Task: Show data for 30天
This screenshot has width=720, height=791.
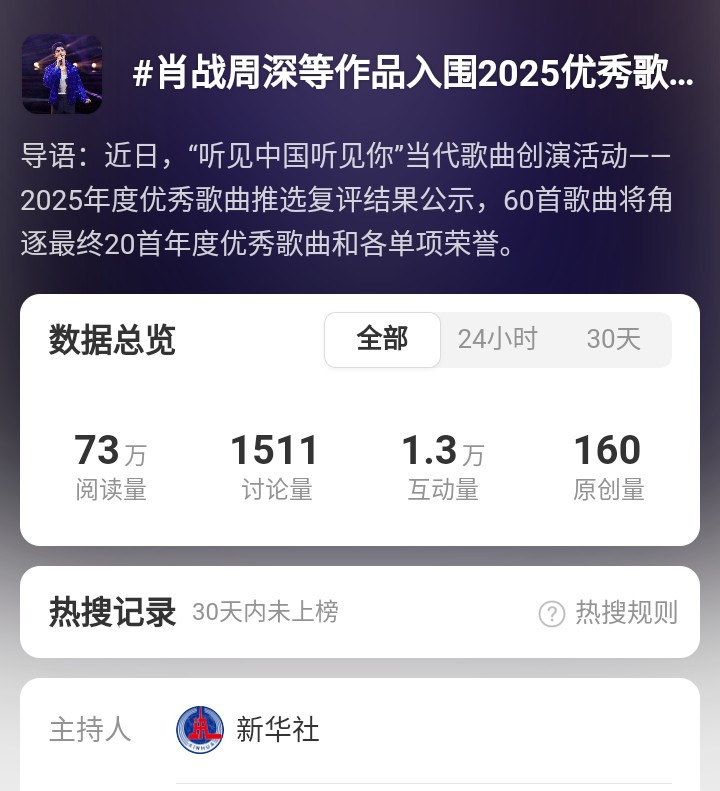Action: [x=613, y=340]
